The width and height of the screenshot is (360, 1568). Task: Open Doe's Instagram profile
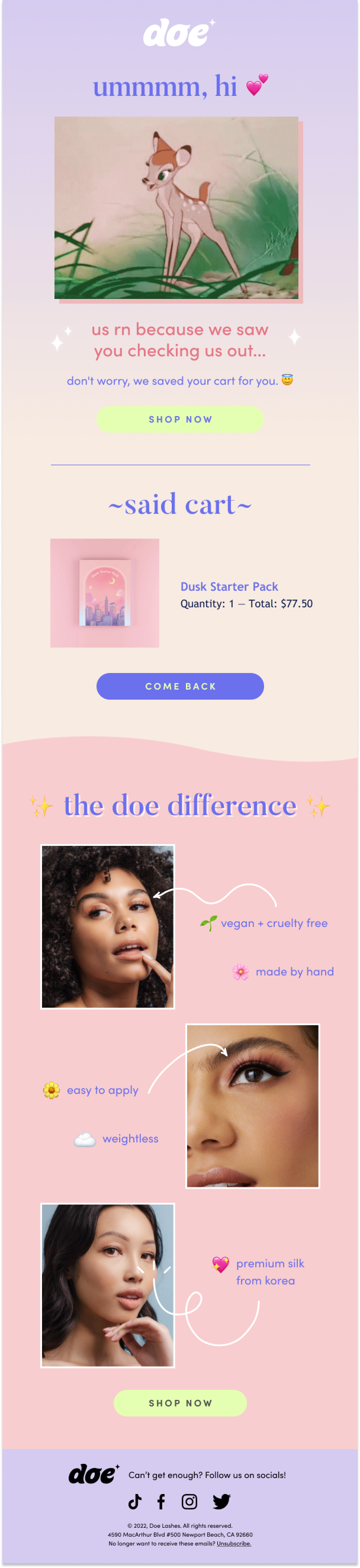[189, 1502]
